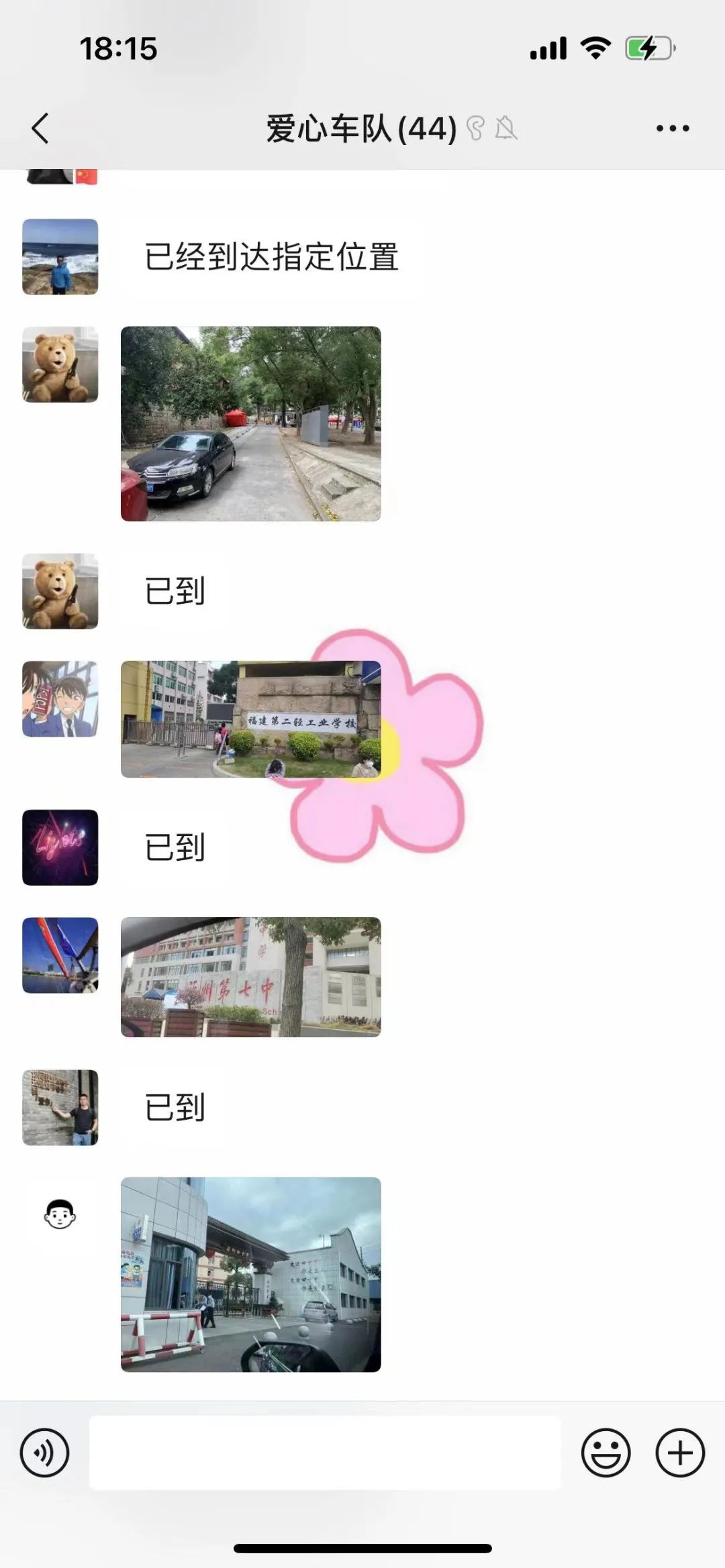Go back from 爱心车队 chat

tap(40, 127)
